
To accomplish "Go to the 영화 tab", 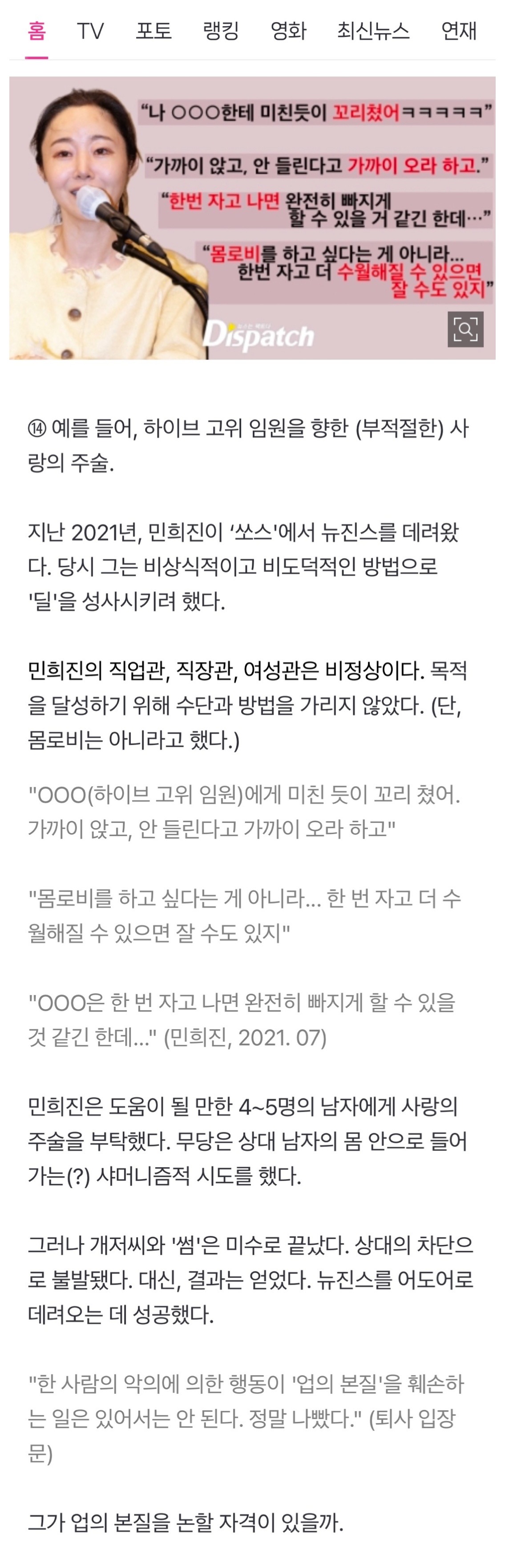I will point(288,31).
